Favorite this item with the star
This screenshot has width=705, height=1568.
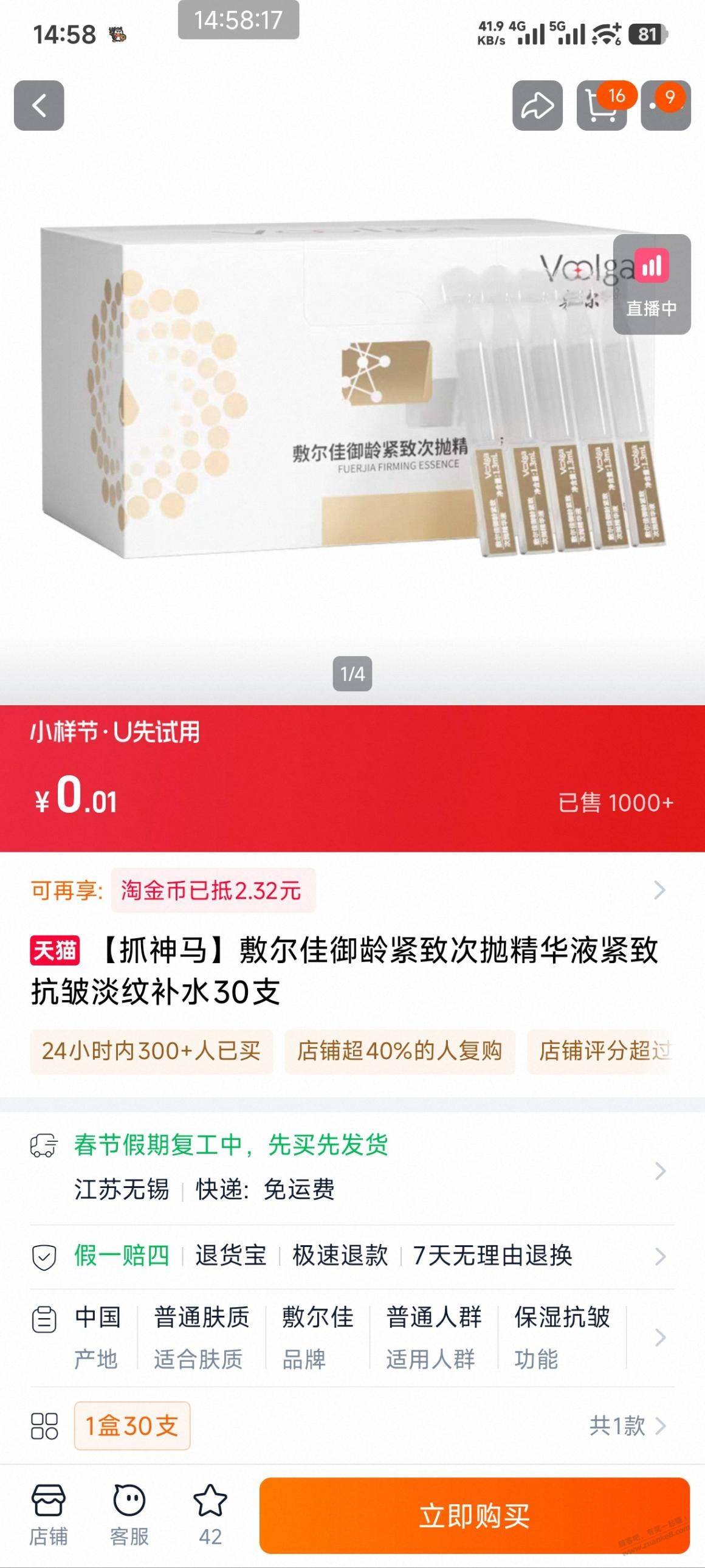[x=210, y=1515]
